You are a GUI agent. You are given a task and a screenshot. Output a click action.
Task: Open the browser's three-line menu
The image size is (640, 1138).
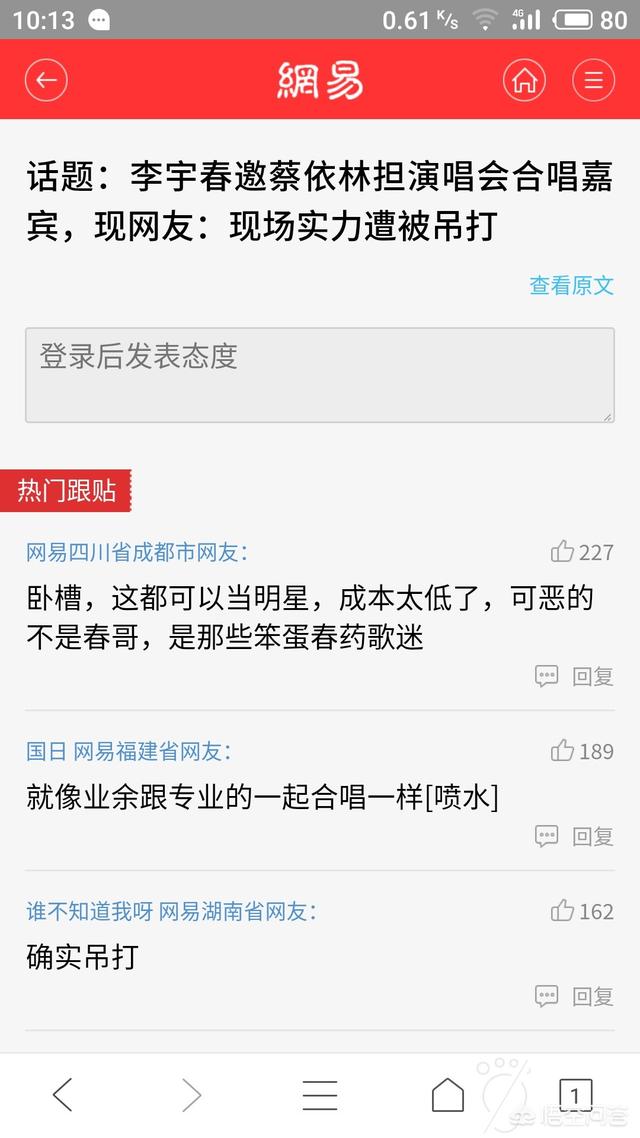tap(319, 1095)
